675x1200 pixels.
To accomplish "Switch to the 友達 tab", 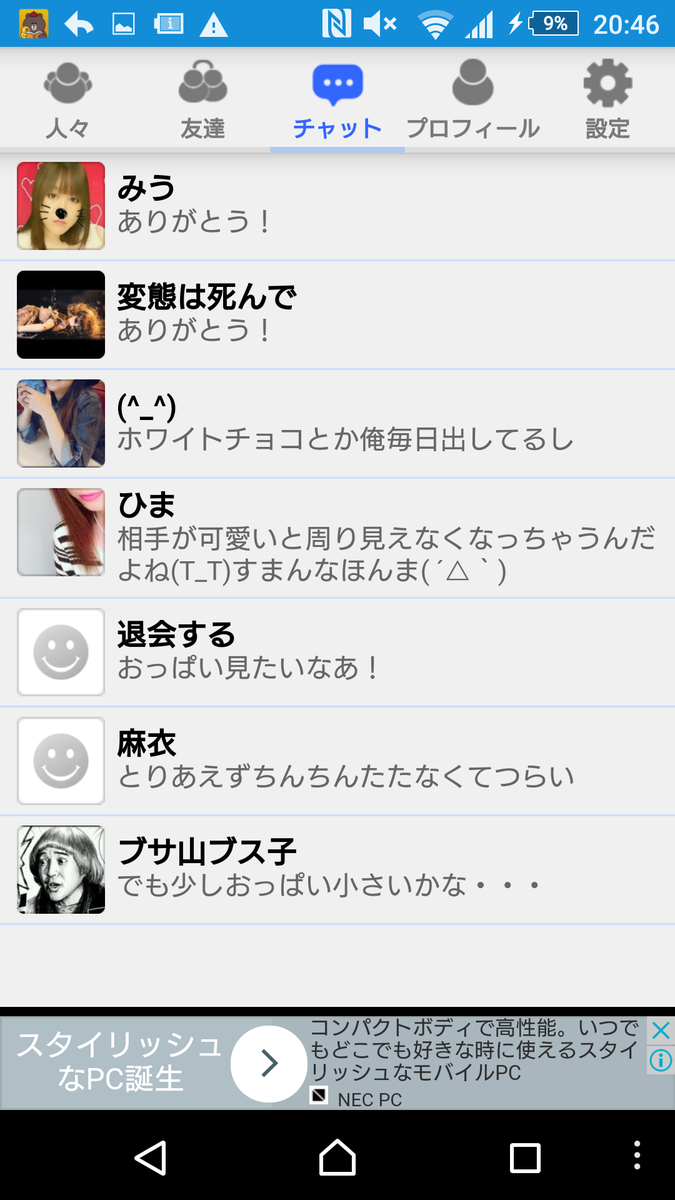I will tap(203, 100).
